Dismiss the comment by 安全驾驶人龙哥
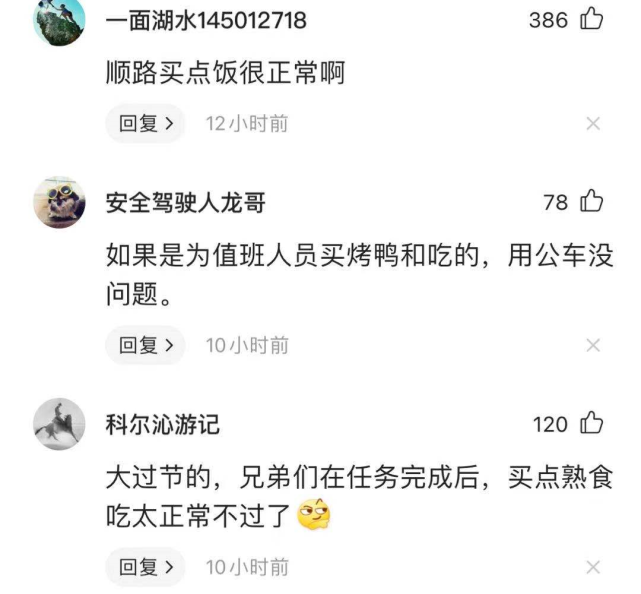 click(x=593, y=346)
